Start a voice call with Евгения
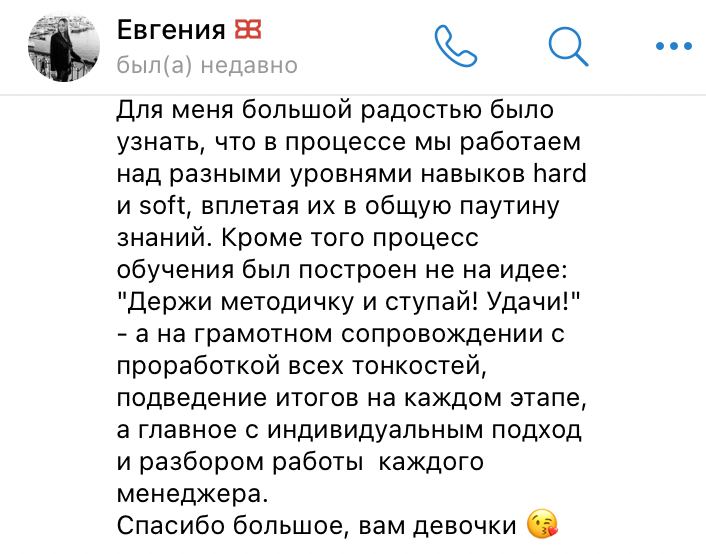This screenshot has height=554, width=706. [x=455, y=46]
